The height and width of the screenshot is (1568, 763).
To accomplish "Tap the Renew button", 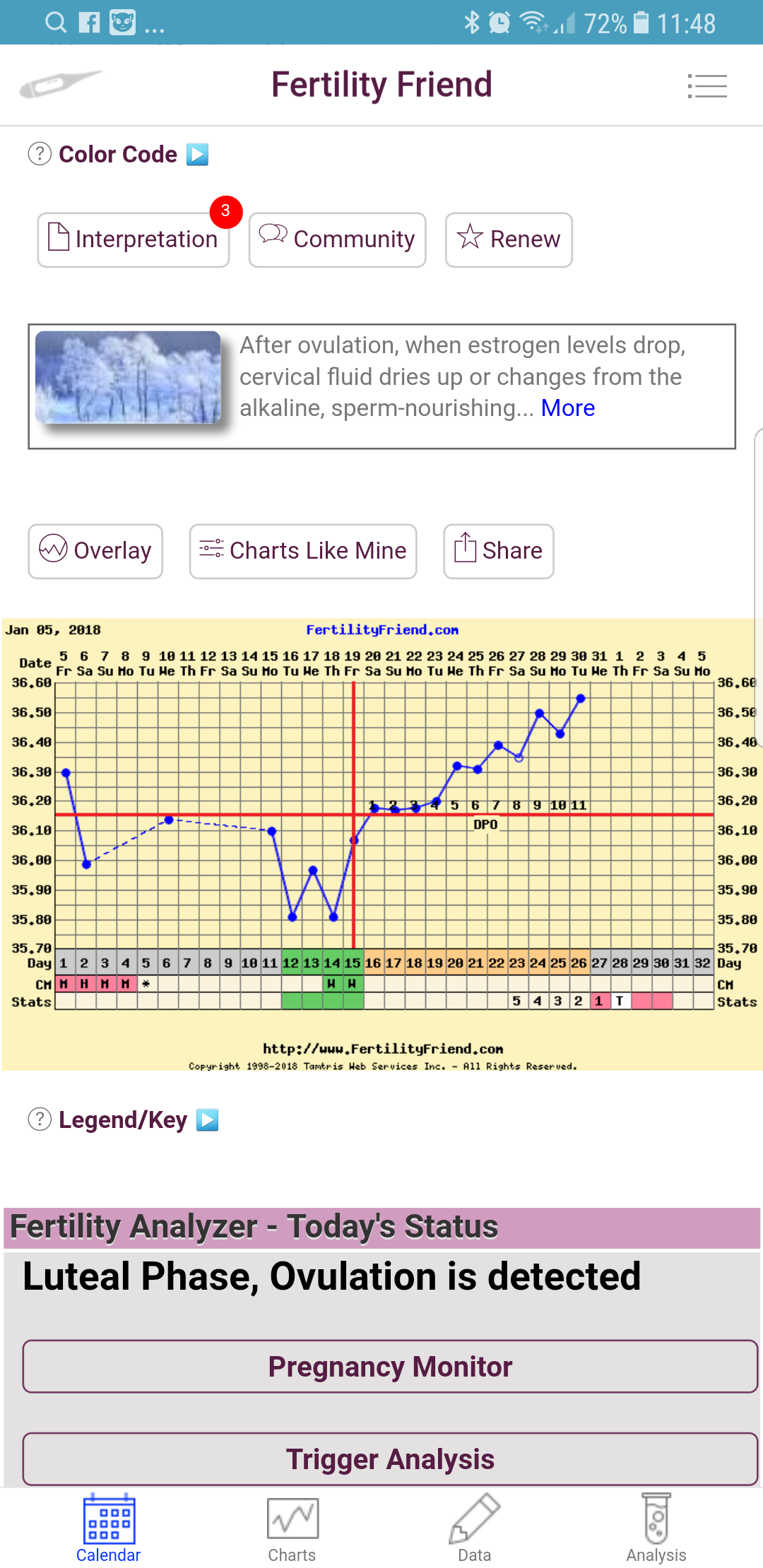I will (509, 240).
